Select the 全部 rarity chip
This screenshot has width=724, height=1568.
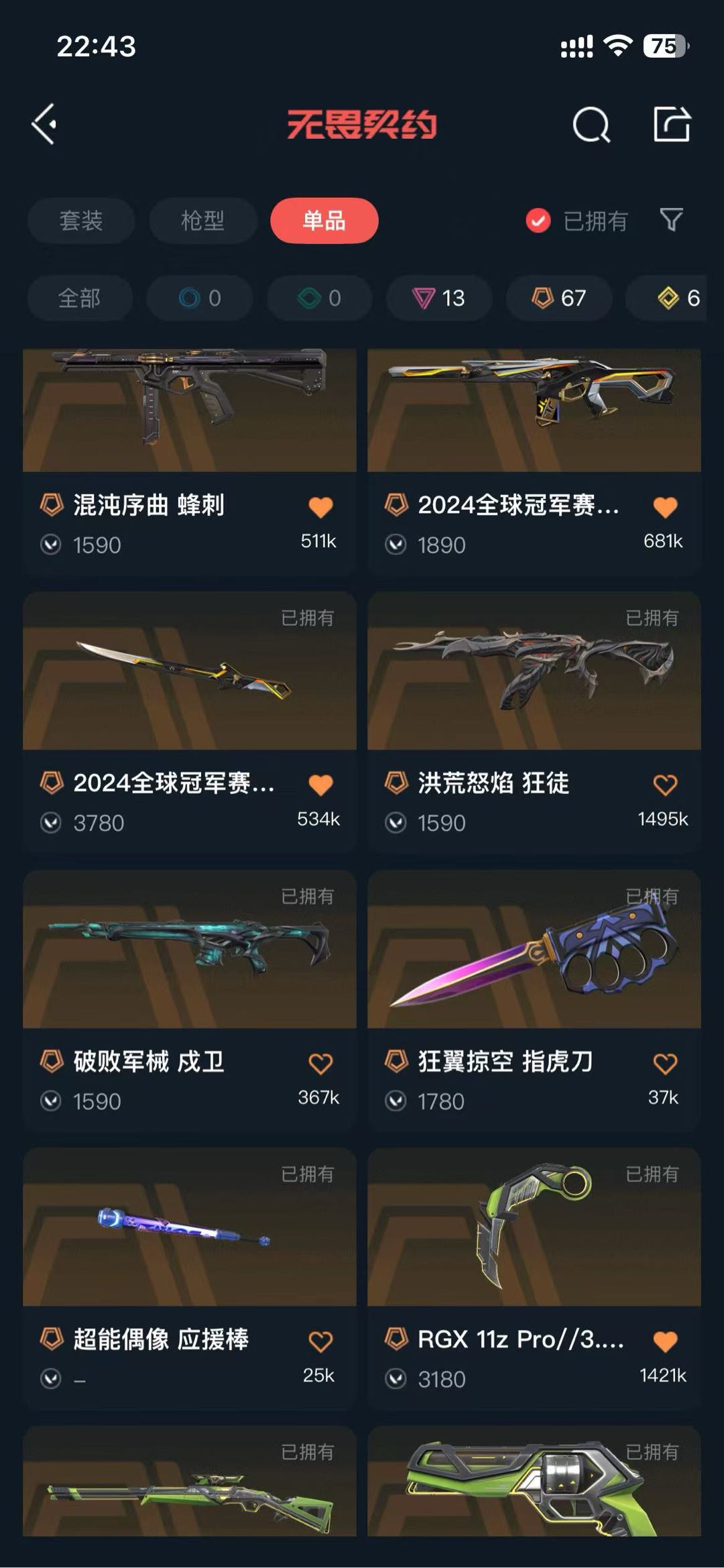click(x=79, y=298)
